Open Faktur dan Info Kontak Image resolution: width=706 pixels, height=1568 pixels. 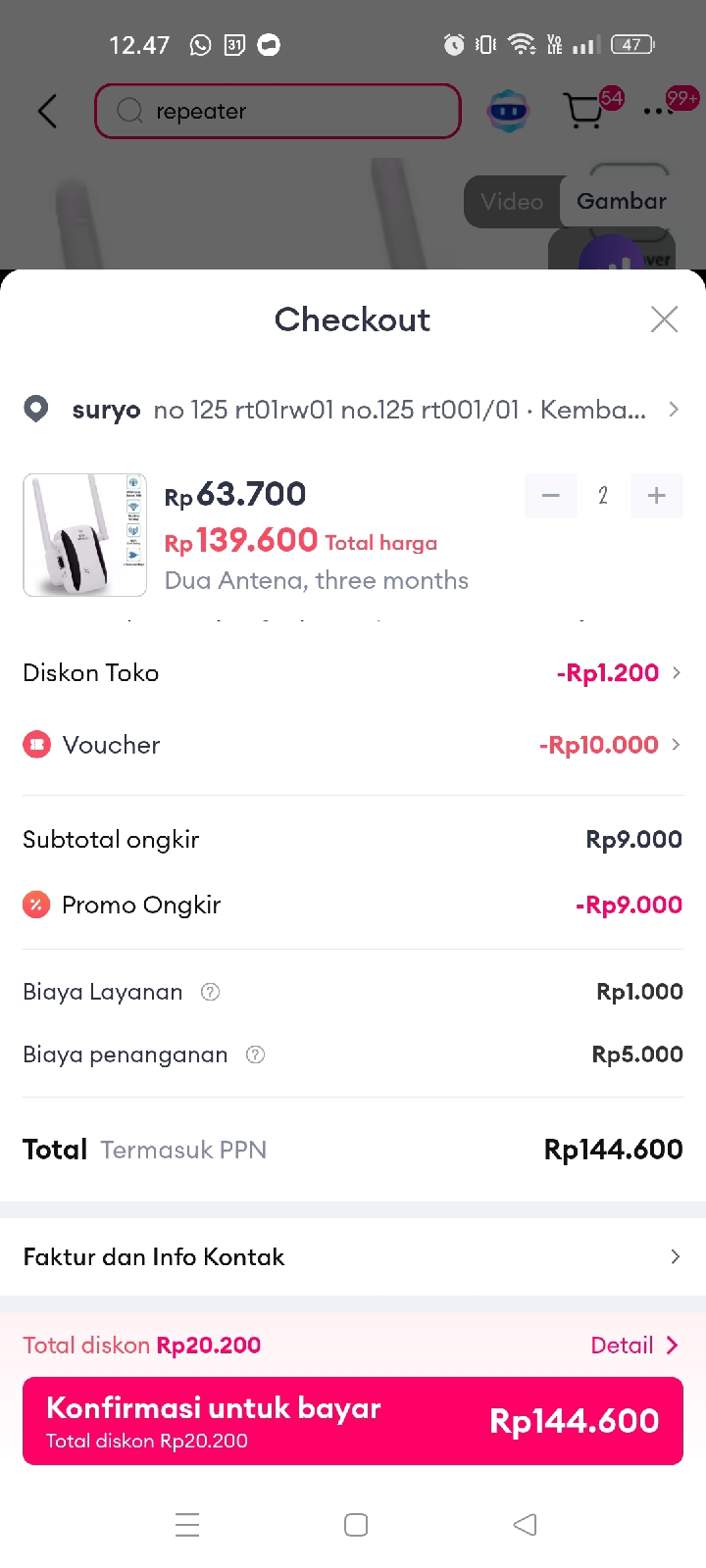(353, 1257)
